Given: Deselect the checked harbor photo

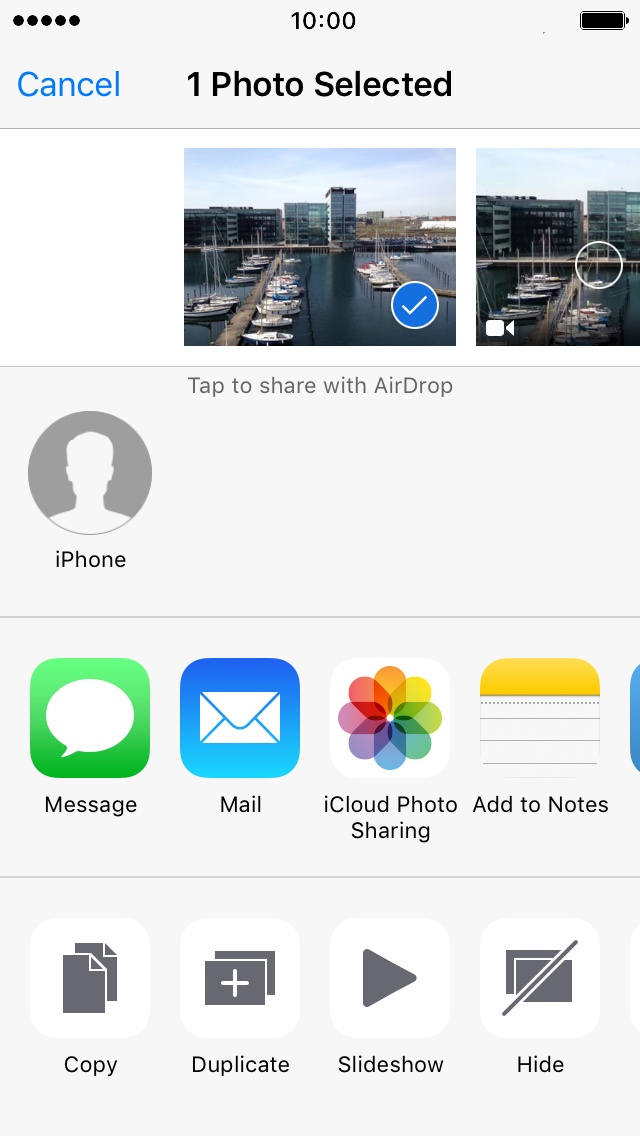Looking at the screenshot, I should tap(320, 247).
